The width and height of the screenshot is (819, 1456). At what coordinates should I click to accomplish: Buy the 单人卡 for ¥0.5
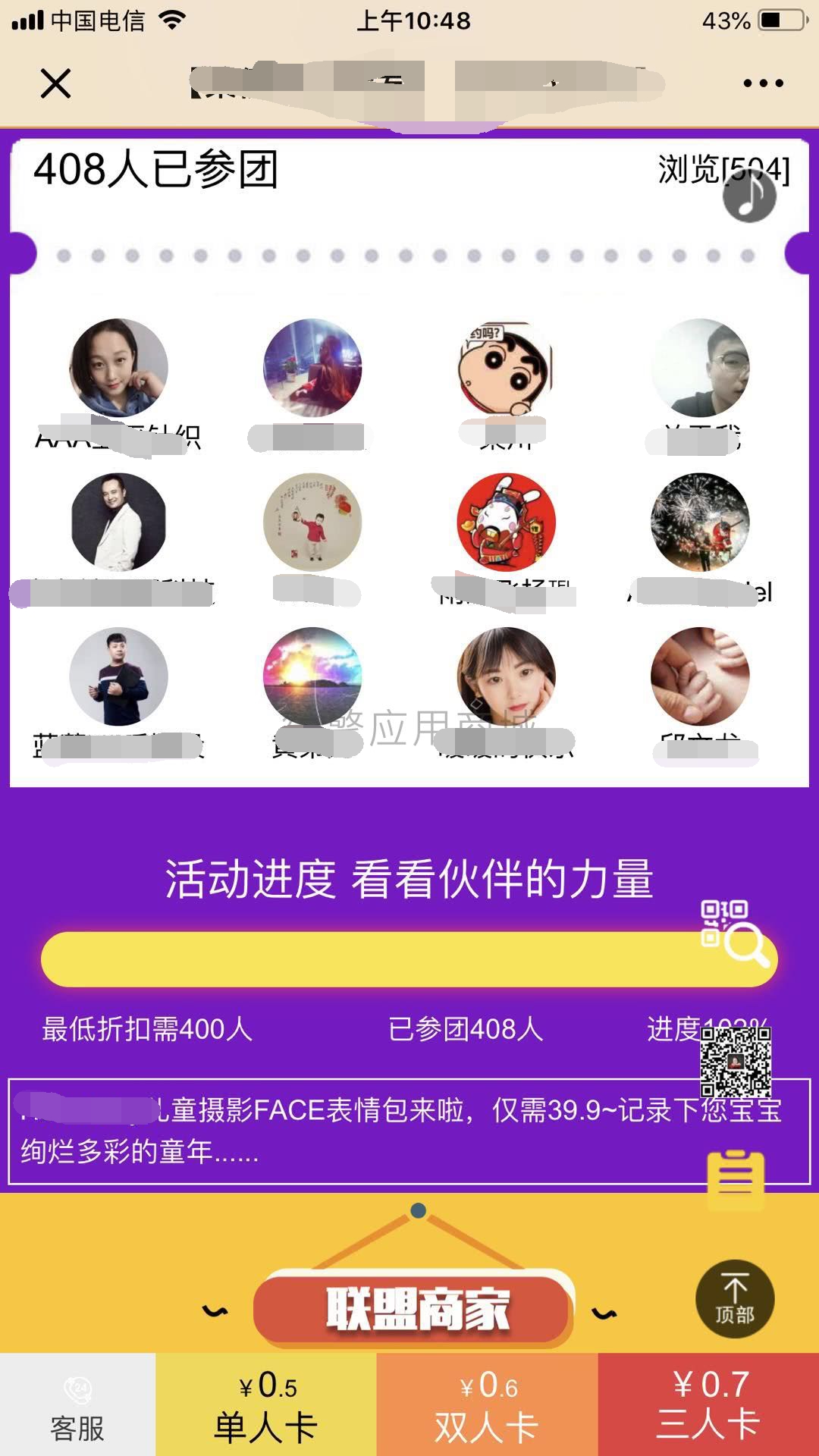[266, 1405]
